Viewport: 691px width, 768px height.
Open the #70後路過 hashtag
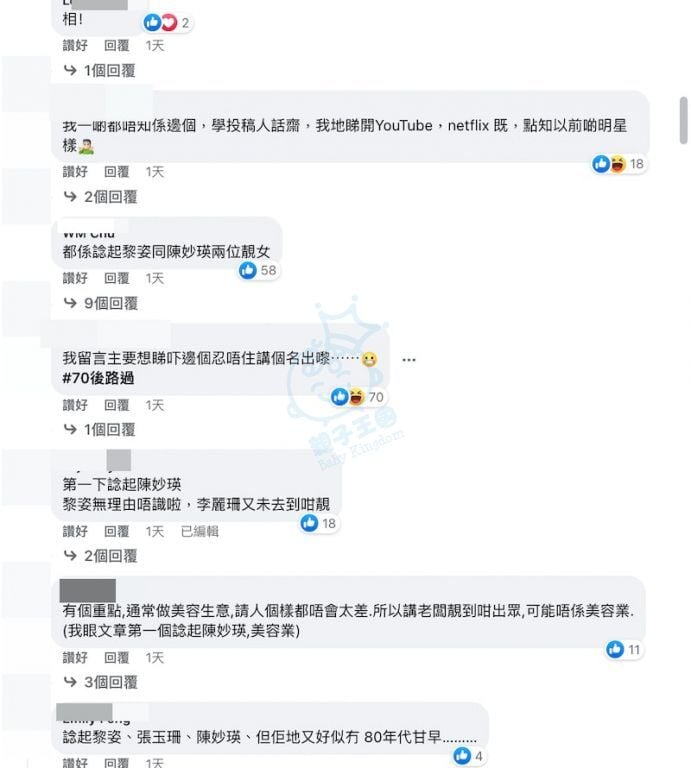coord(98,378)
